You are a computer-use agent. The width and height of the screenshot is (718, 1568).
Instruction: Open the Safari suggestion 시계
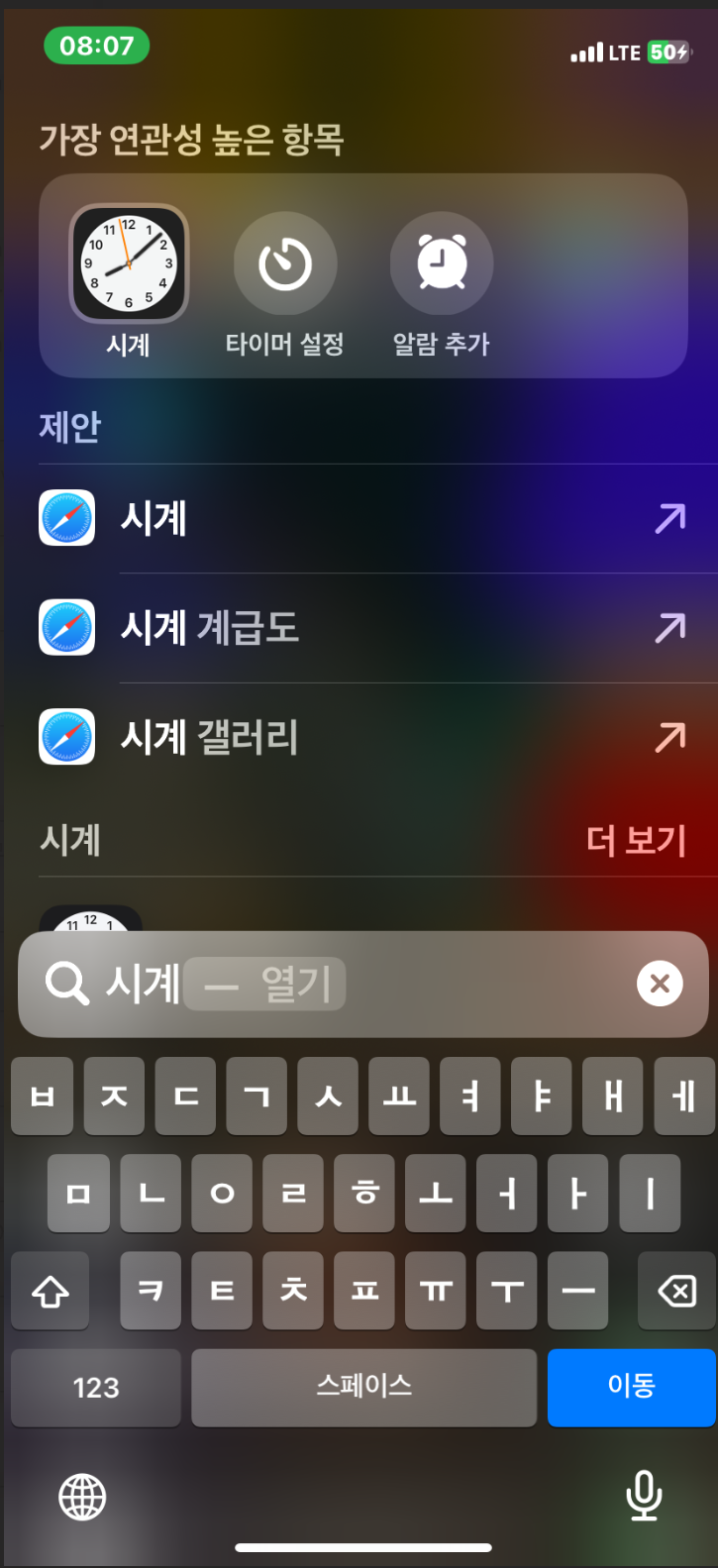coord(363,518)
